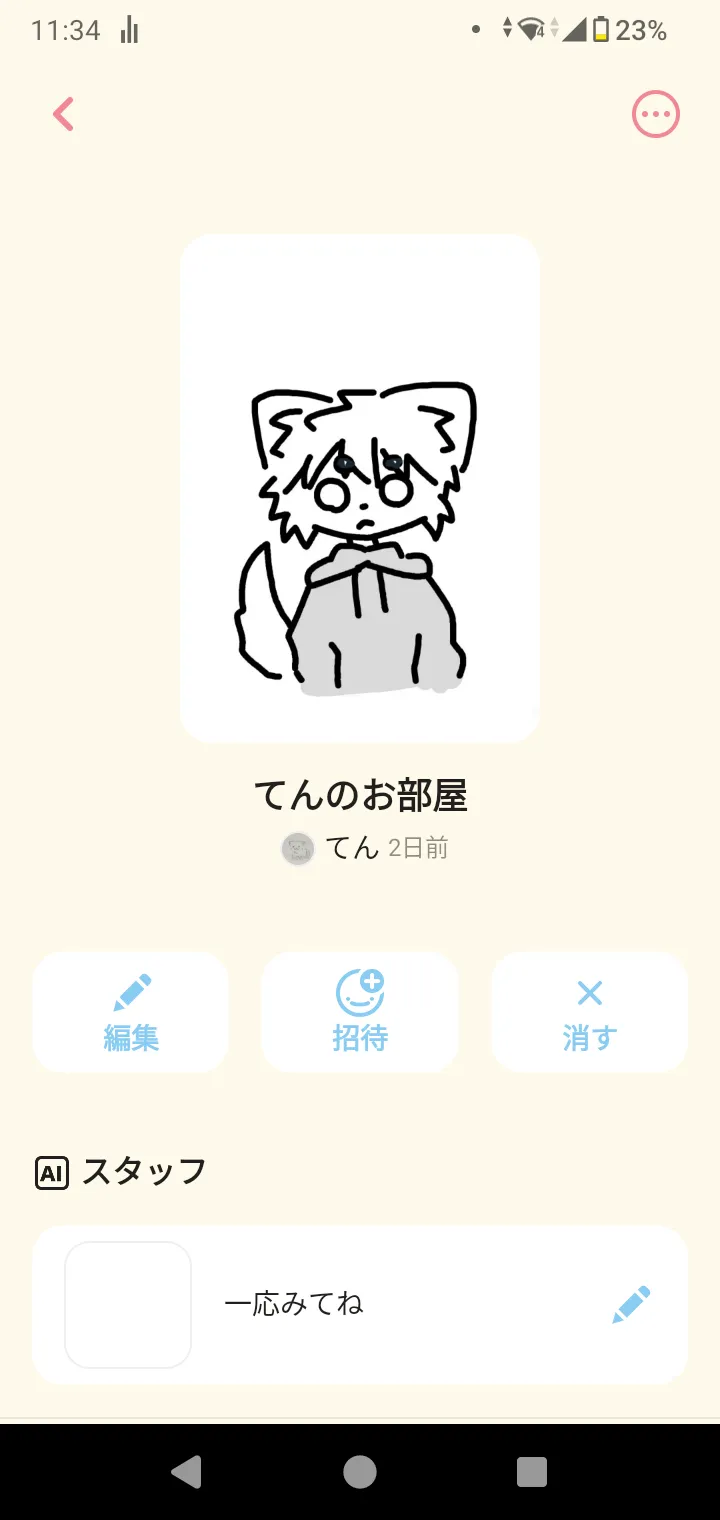The image size is (720, 1520).
Task: Go back using the pink arrow
Action: click(x=64, y=114)
